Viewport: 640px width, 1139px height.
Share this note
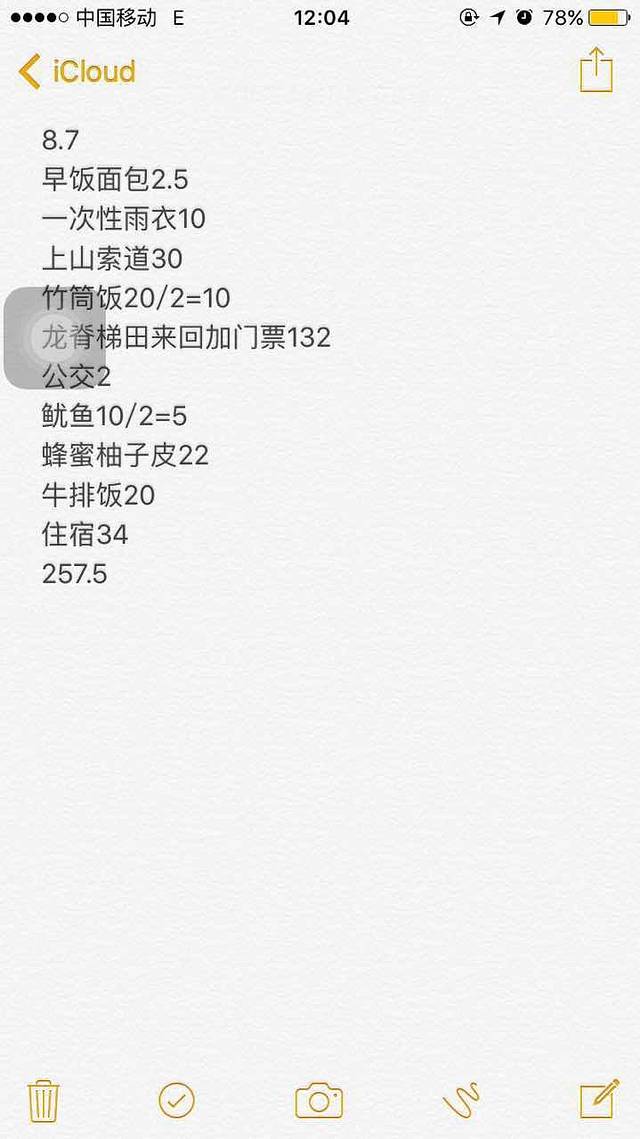coord(596,70)
